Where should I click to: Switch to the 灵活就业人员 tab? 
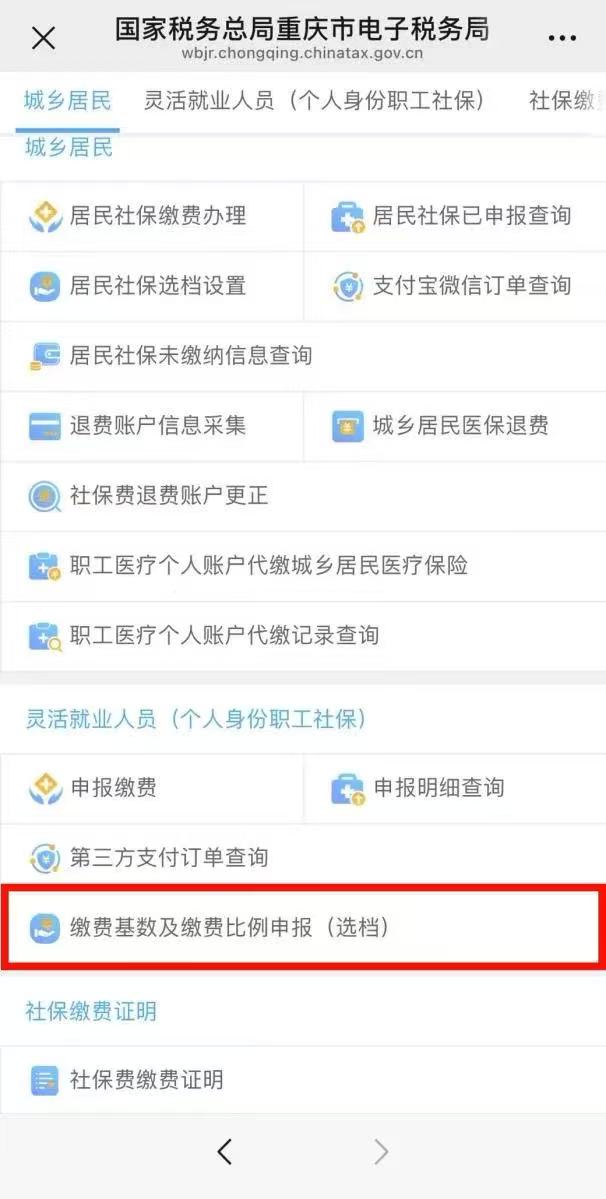coord(314,100)
